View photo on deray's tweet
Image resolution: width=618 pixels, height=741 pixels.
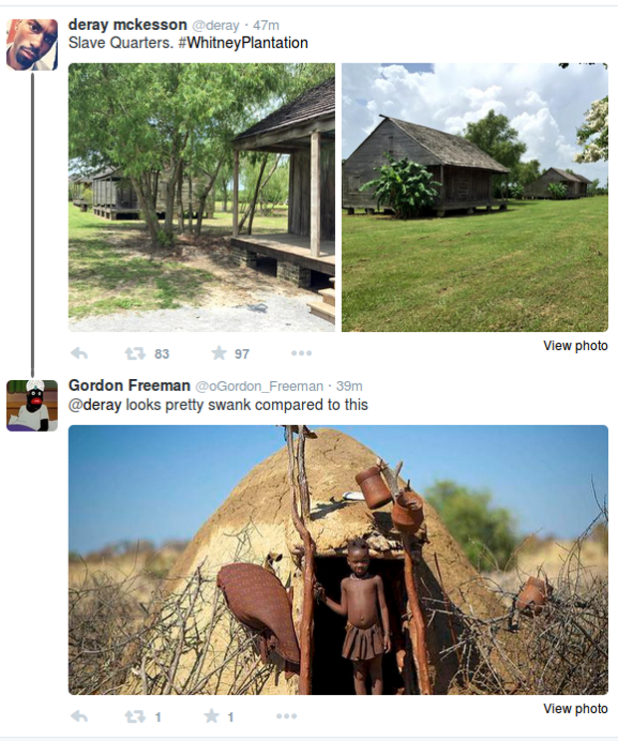tap(575, 346)
